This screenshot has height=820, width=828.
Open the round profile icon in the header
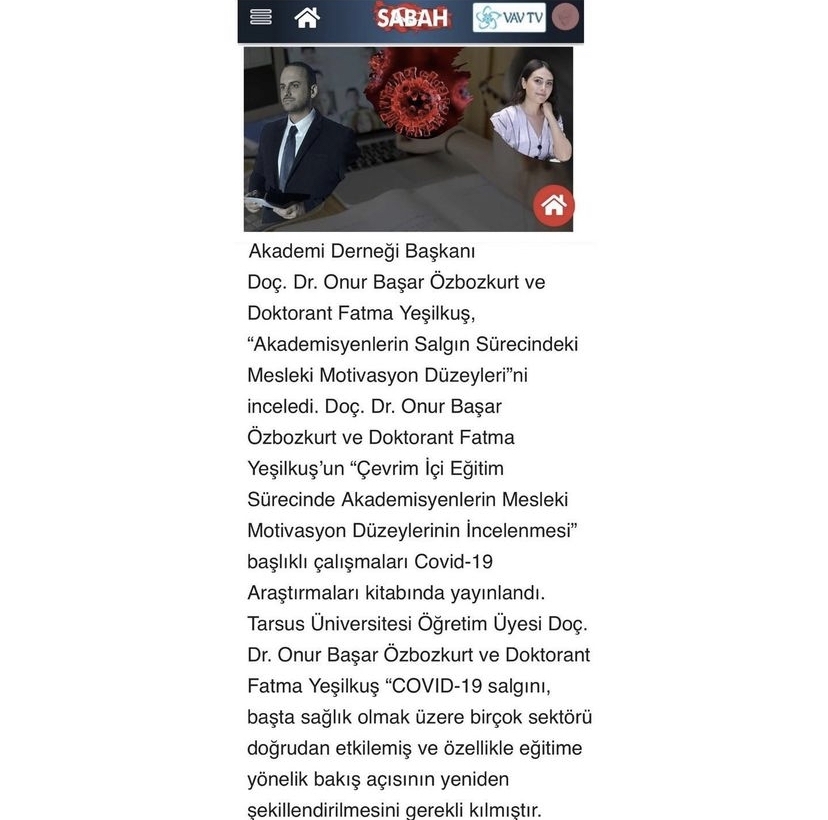coord(565,18)
